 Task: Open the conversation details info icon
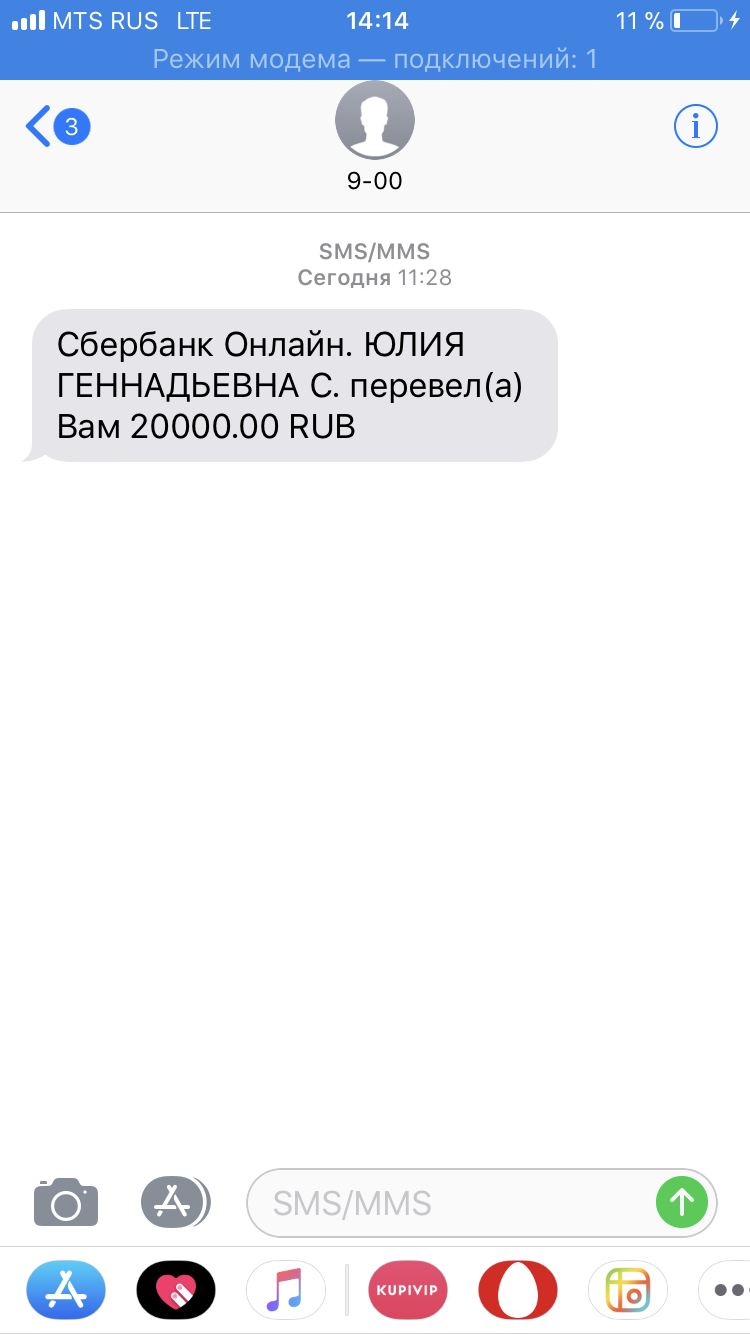click(x=696, y=126)
